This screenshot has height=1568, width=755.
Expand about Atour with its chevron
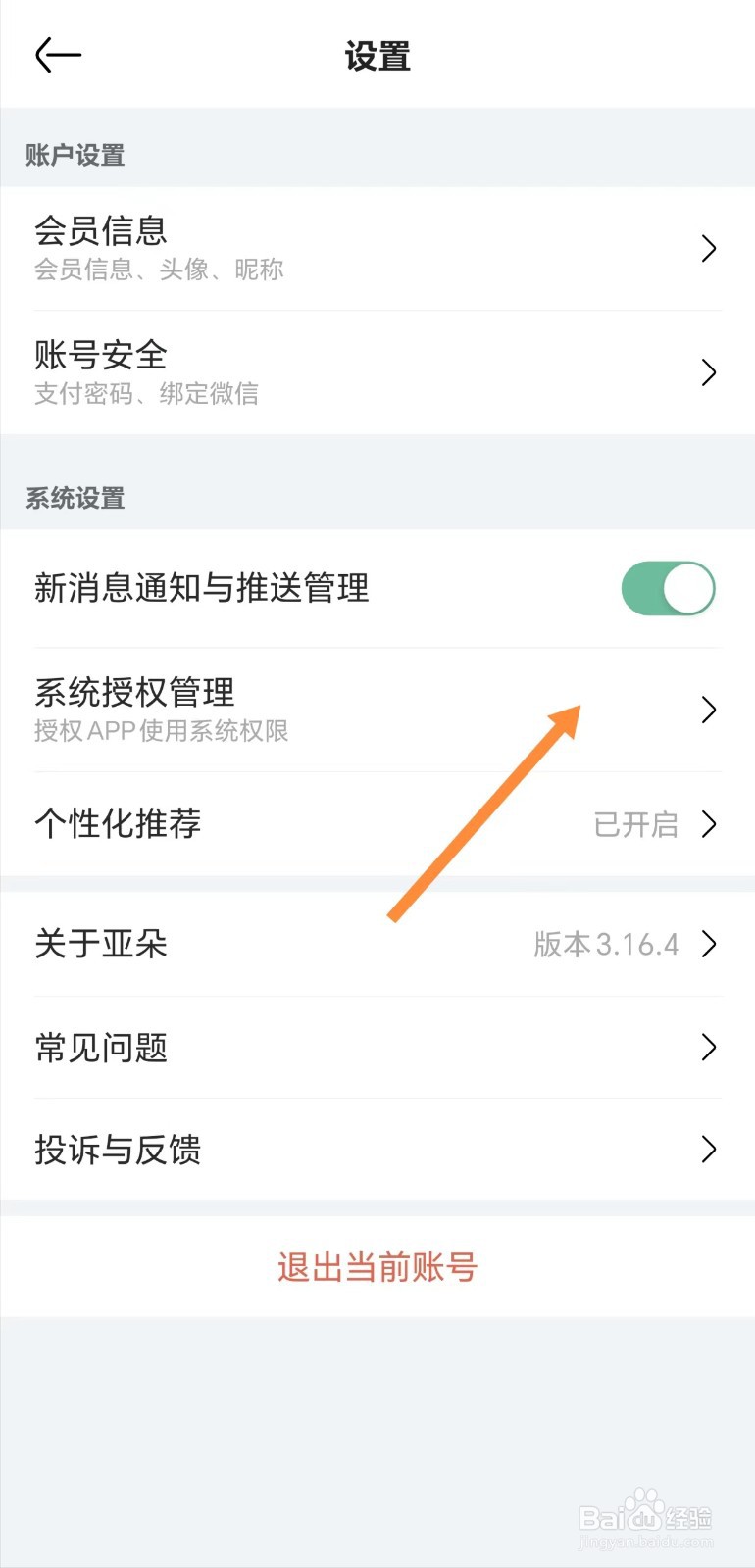click(x=709, y=944)
